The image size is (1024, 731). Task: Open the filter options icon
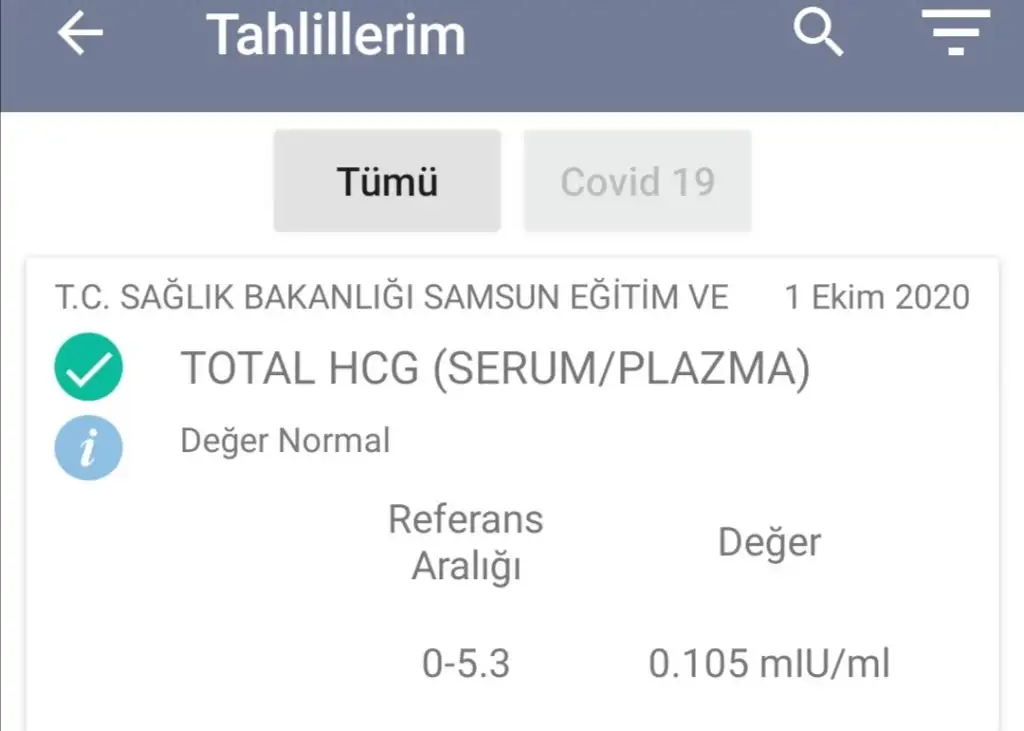point(955,34)
